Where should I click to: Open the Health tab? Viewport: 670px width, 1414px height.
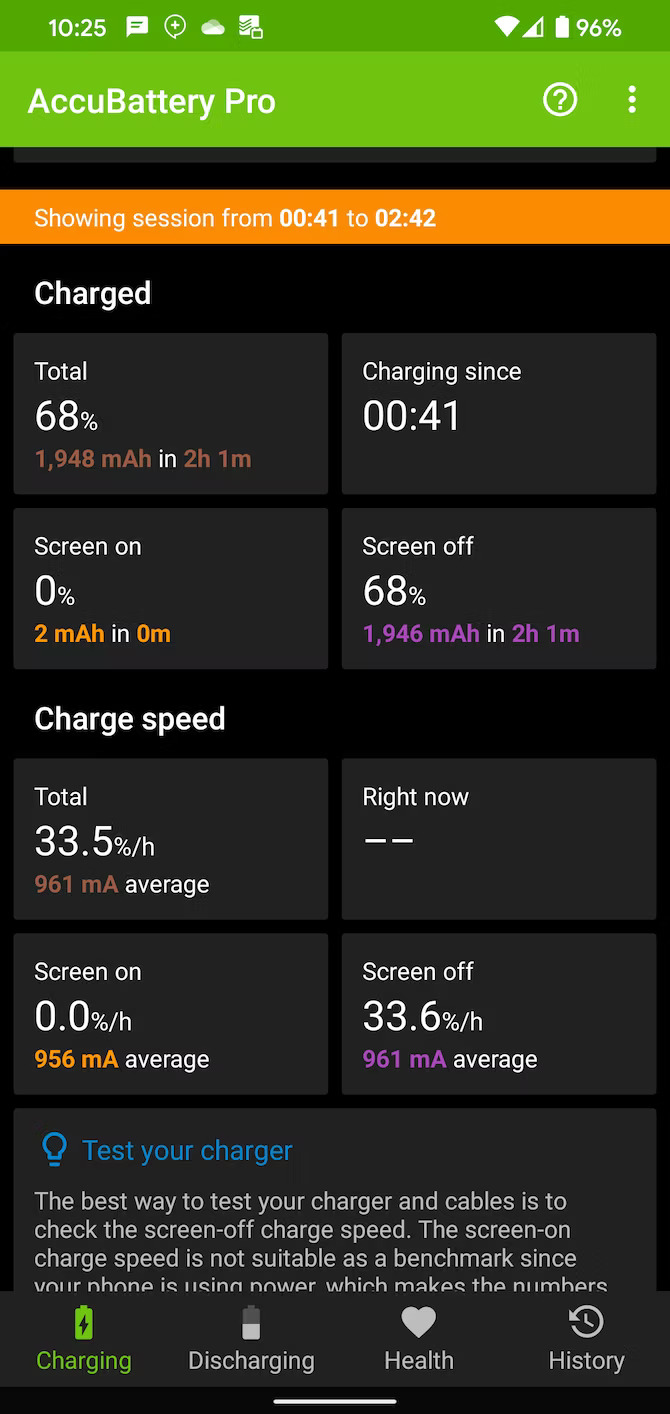point(419,1339)
